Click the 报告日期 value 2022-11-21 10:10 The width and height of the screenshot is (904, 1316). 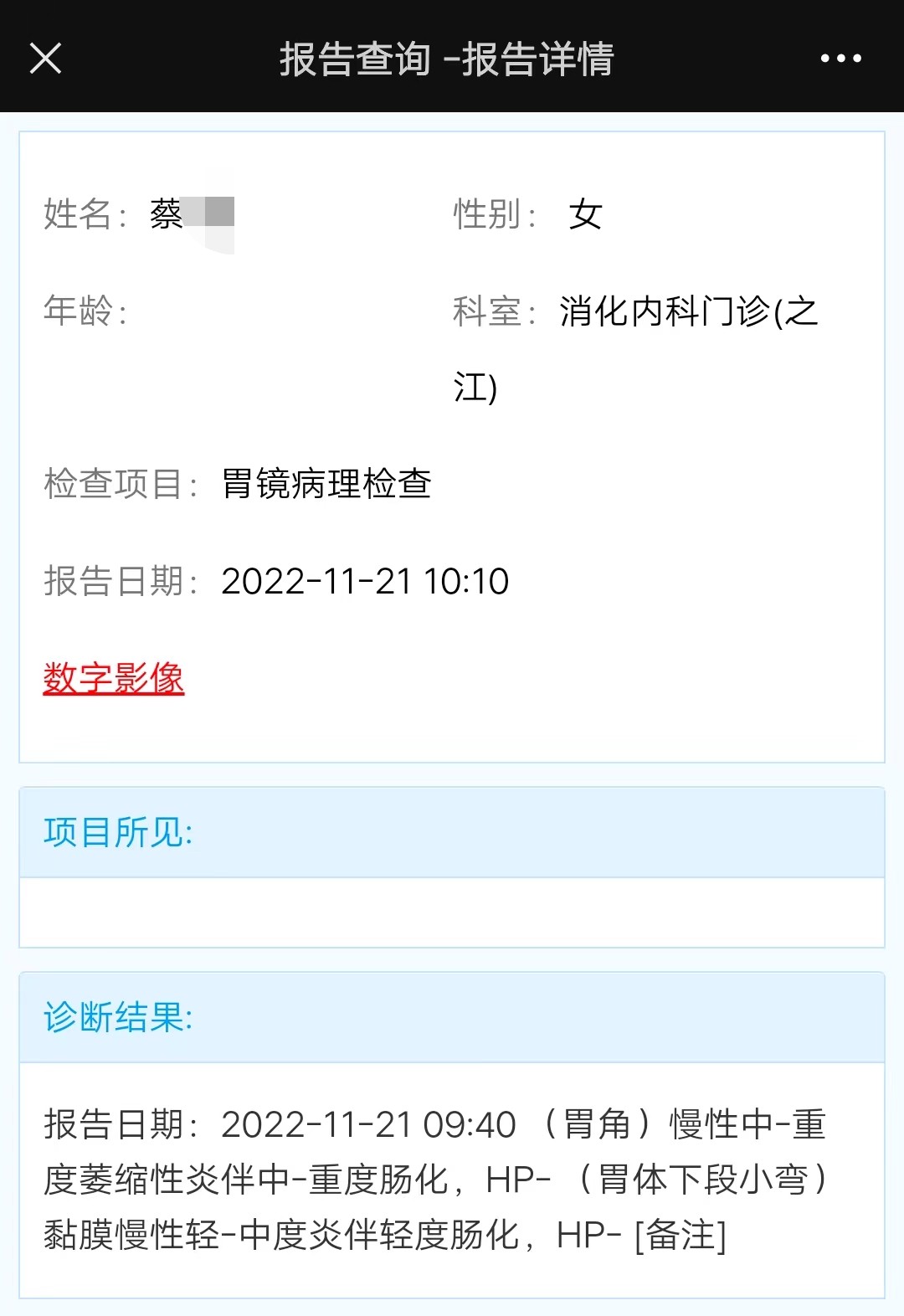tap(364, 580)
